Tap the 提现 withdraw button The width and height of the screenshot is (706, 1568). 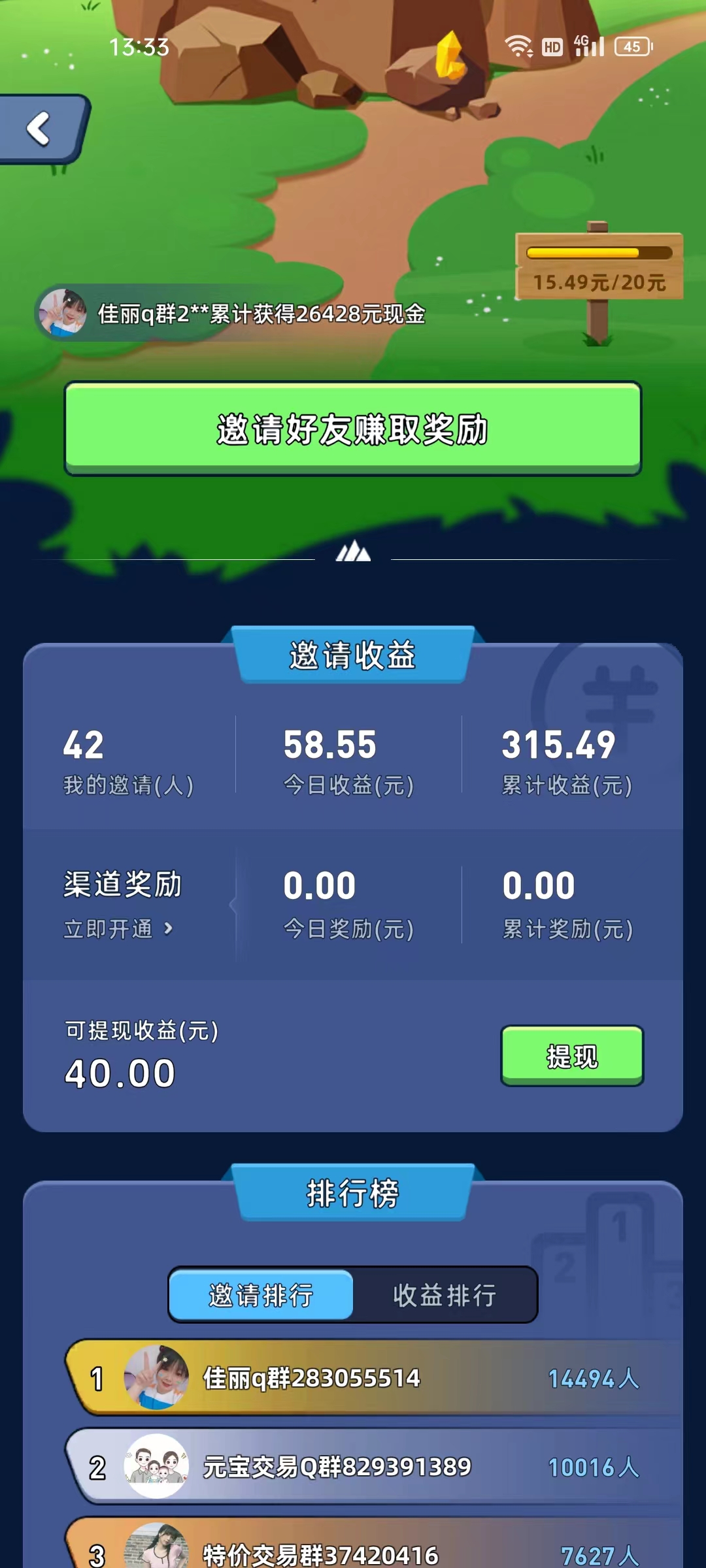572,1056
